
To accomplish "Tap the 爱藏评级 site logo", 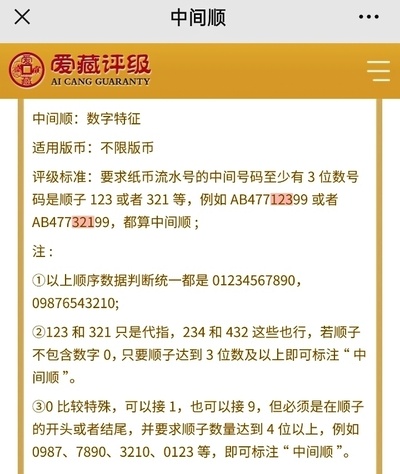I will [80, 70].
